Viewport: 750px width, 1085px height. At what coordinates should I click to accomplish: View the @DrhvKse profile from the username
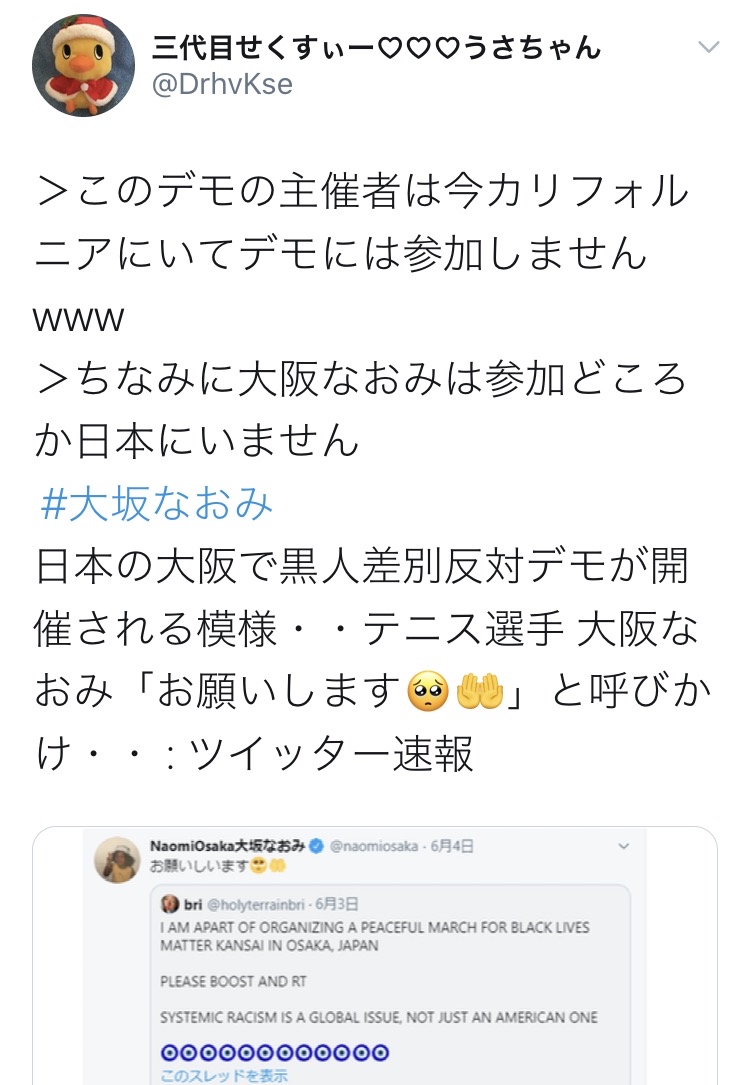tap(222, 84)
